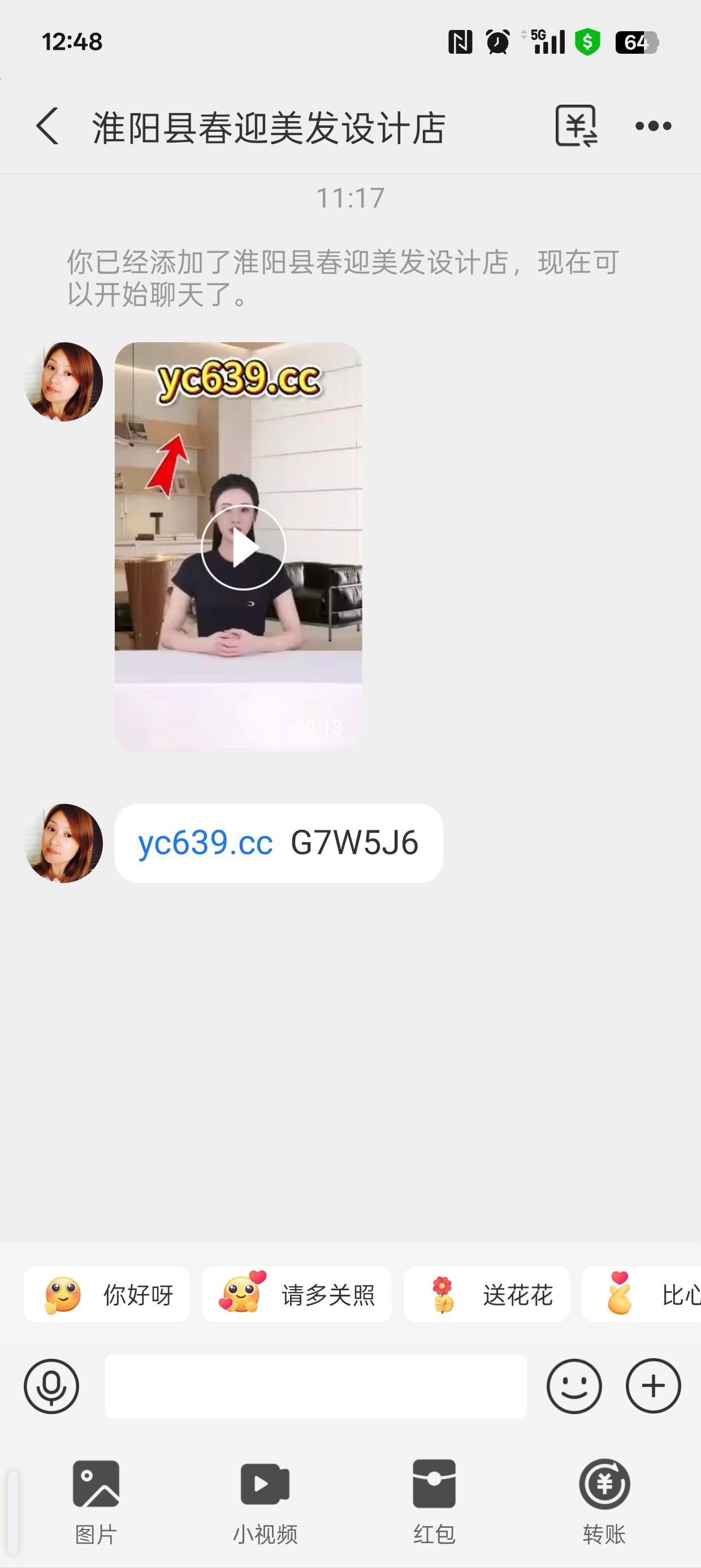Toggle the plus attachments panel
This screenshot has width=701, height=1568.
pyautogui.click(x=653, y=1386)
